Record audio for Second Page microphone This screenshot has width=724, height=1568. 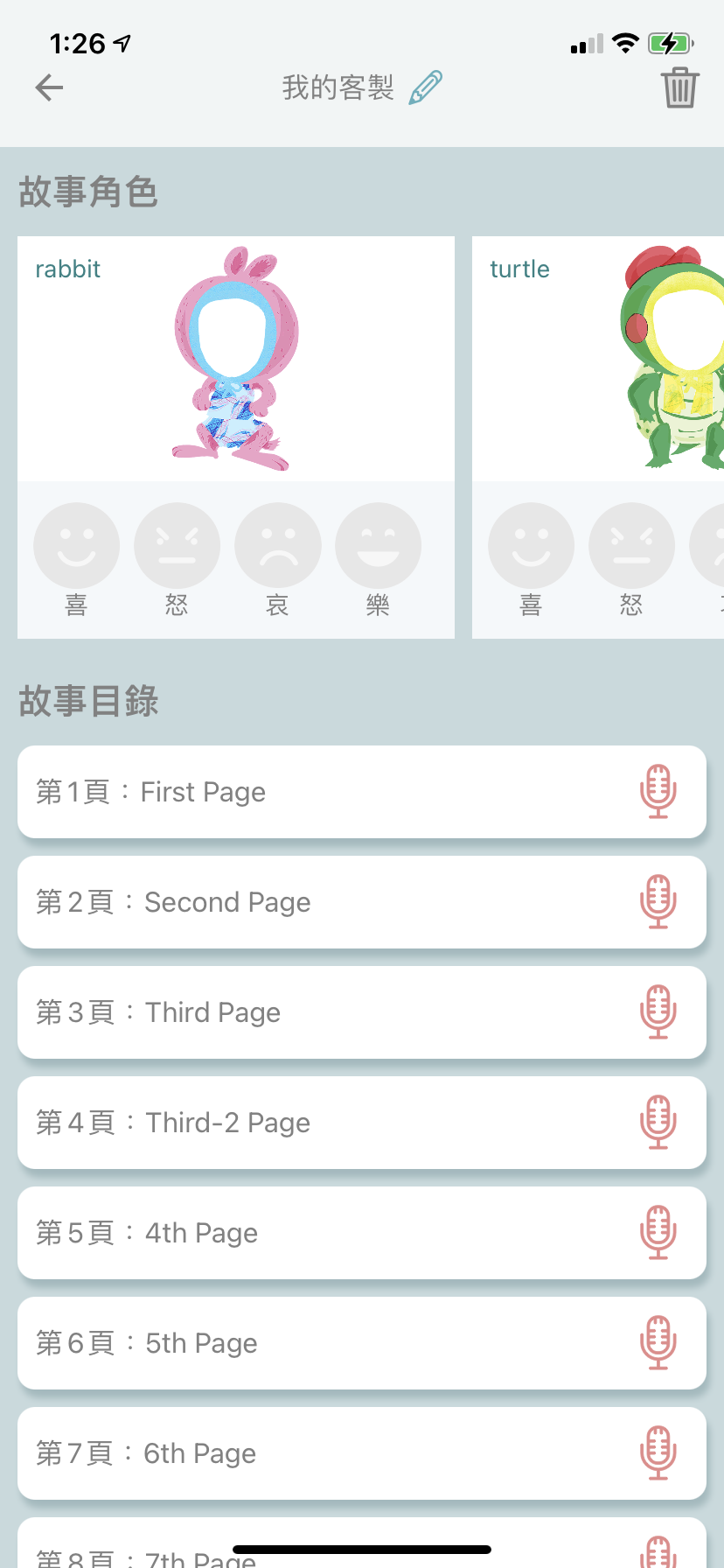point(658,902)
